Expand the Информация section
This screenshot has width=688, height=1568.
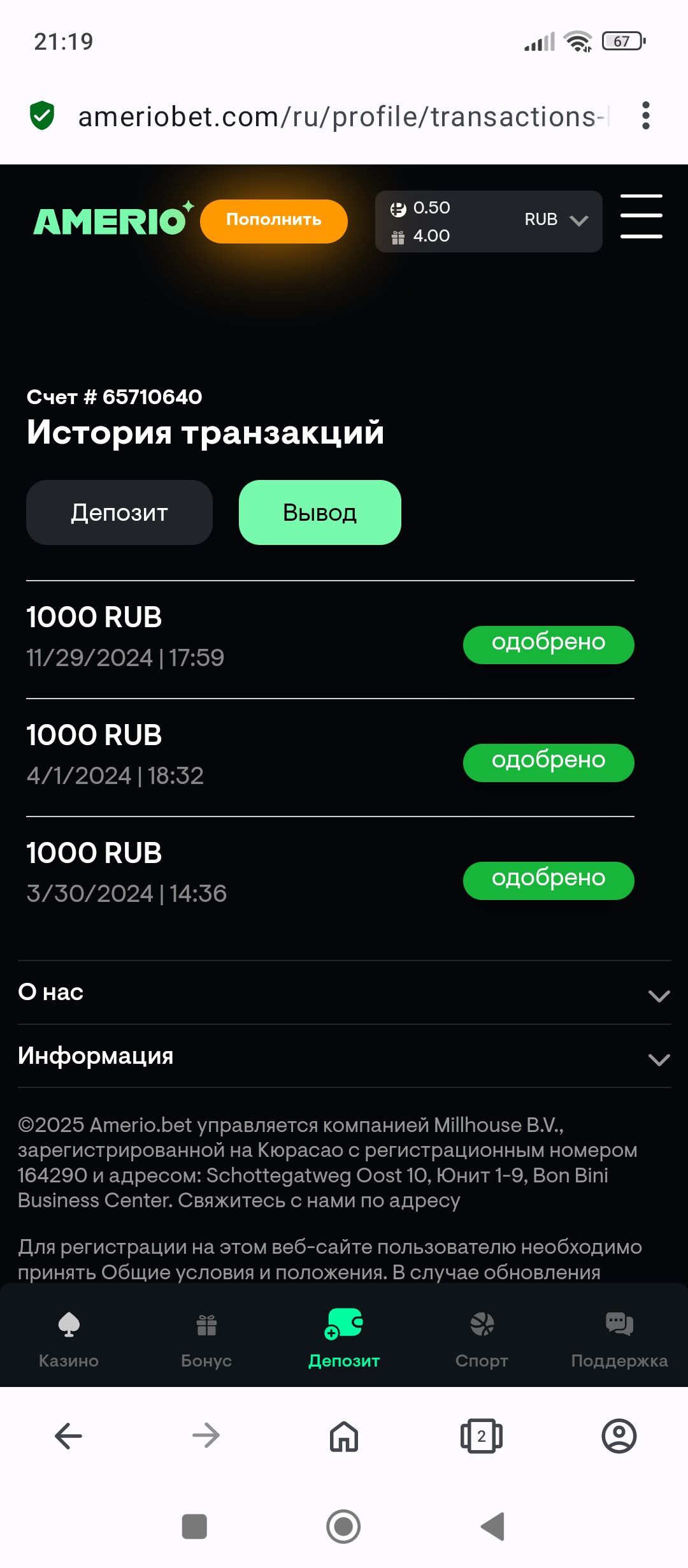click(x=344, y=1056)
